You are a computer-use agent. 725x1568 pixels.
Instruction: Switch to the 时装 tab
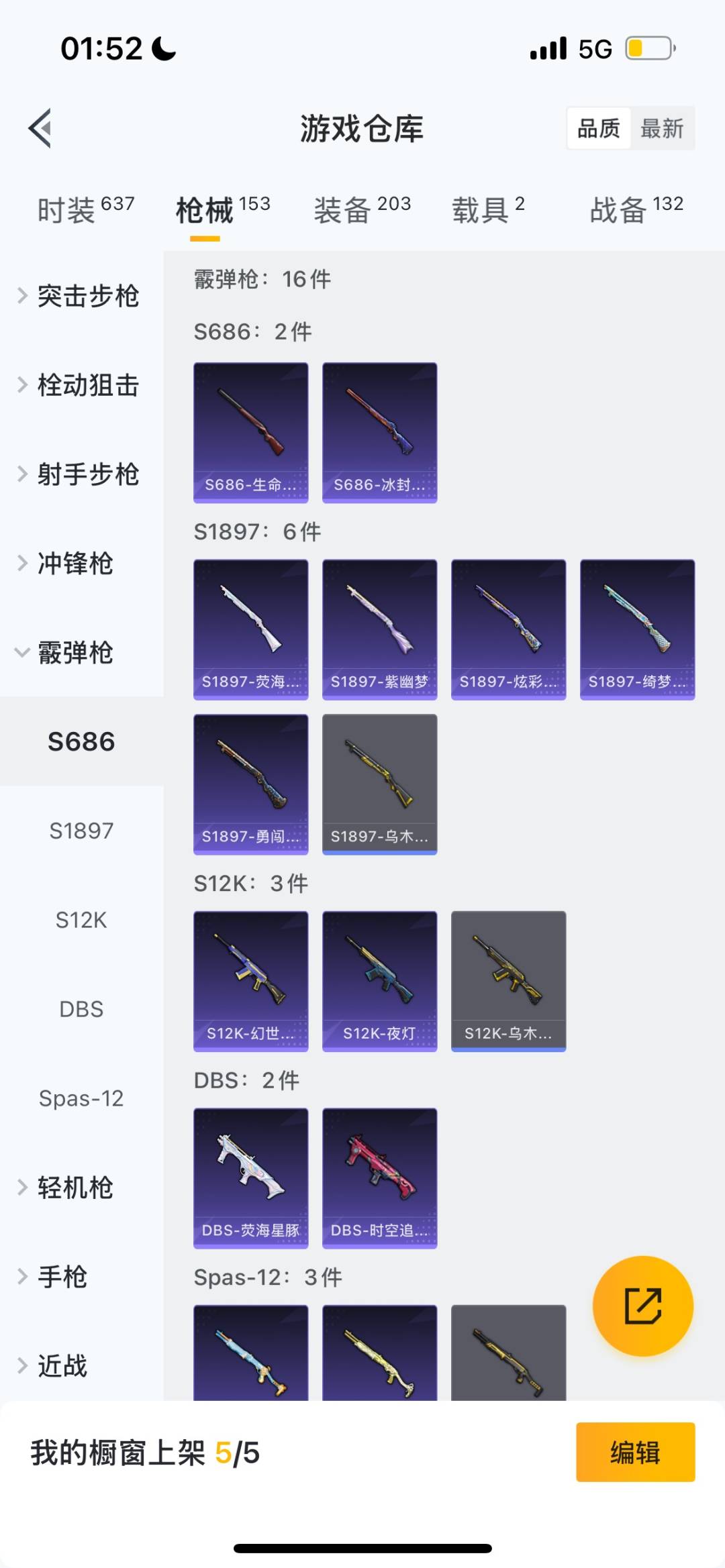point(85,210)
